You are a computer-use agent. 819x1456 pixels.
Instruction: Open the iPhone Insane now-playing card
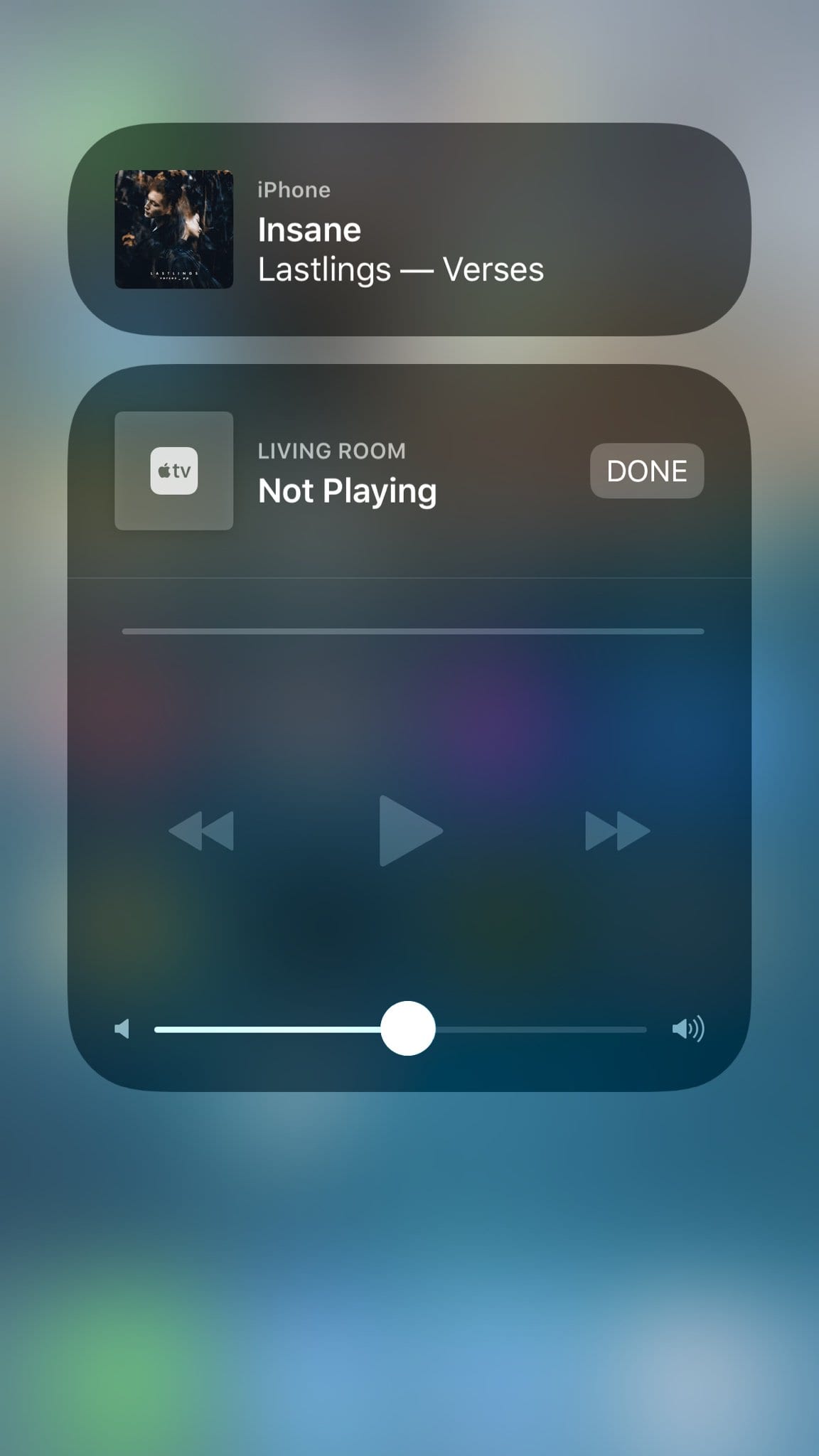pyautogui.click(x=409, y=230)
